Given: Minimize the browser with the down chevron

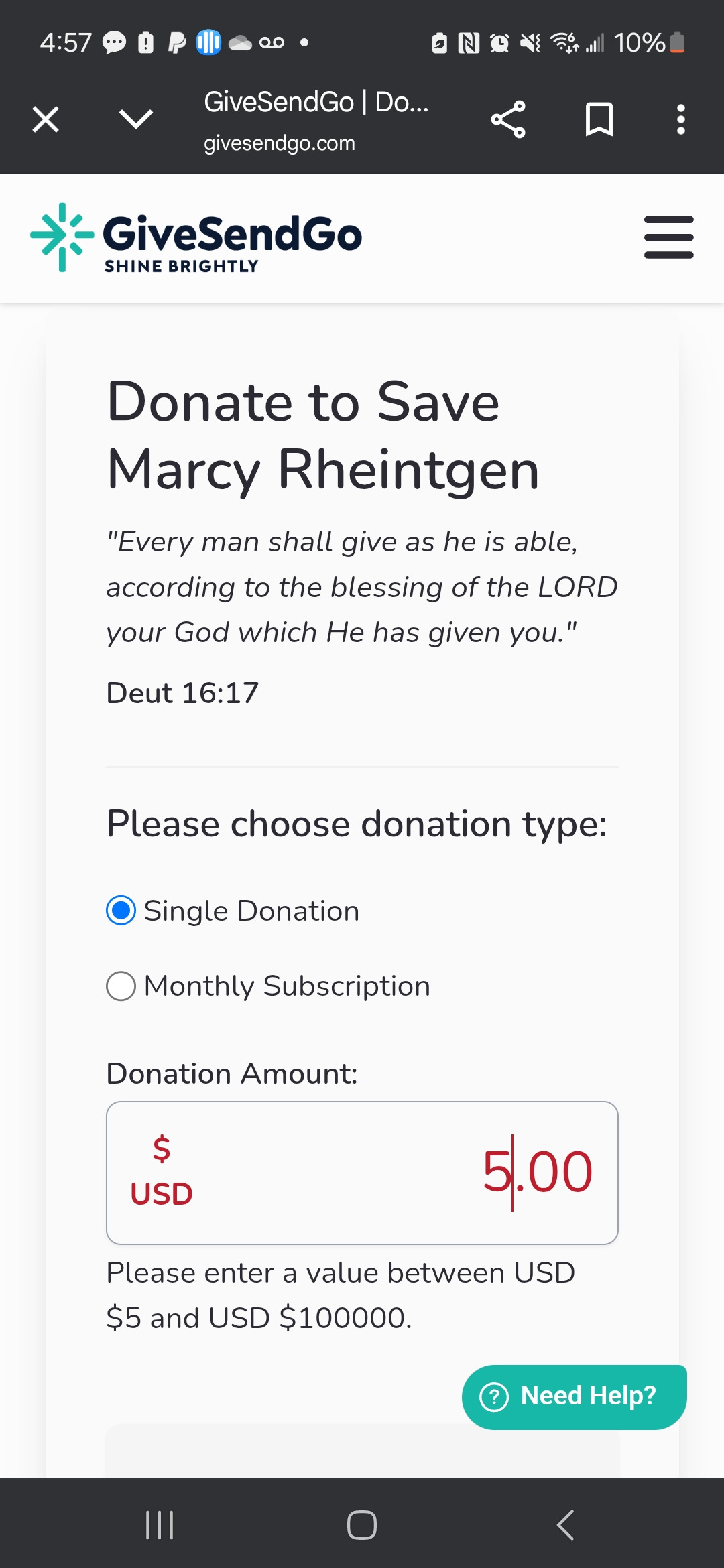Looking at the screenshot, I should (x=136, y=119).
